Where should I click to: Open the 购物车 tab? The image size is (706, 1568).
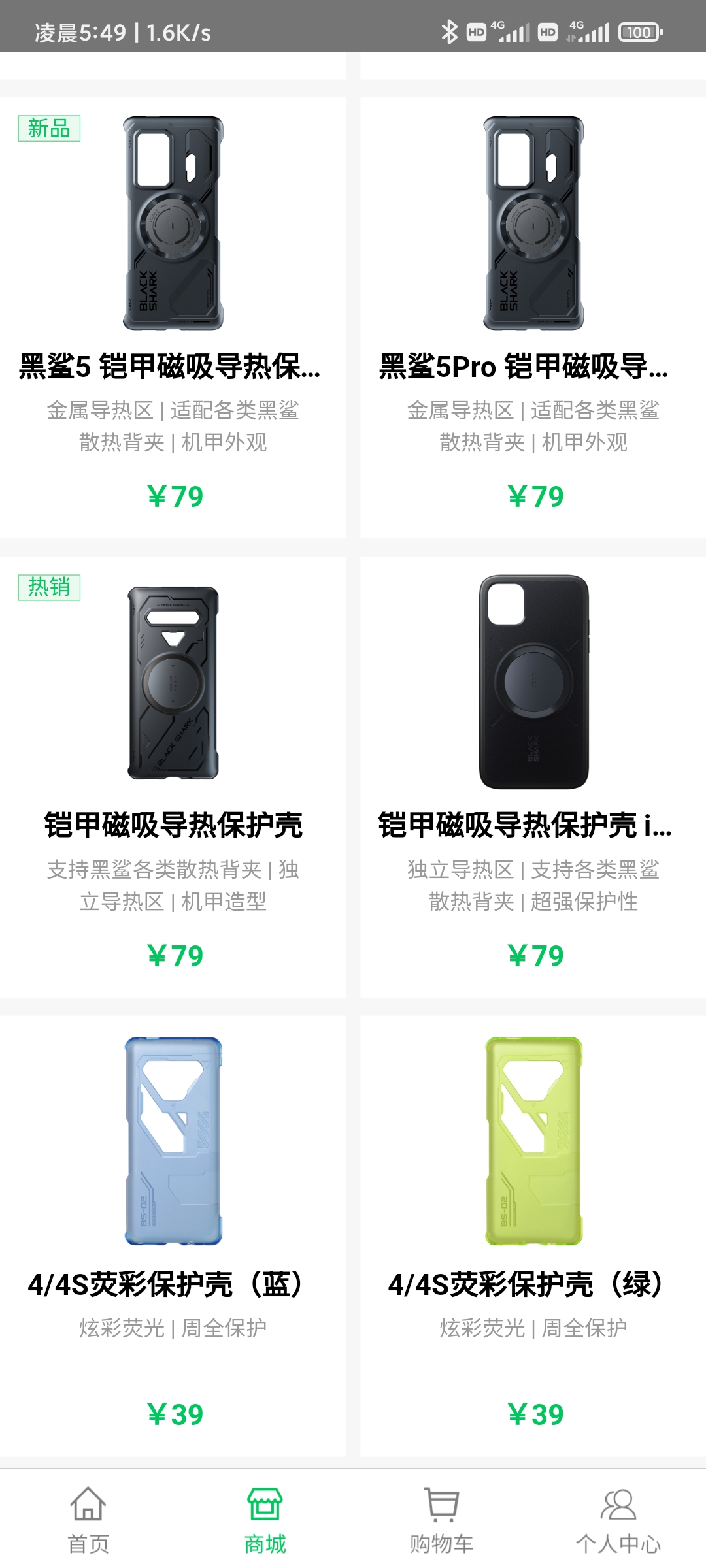(441, 1520)
